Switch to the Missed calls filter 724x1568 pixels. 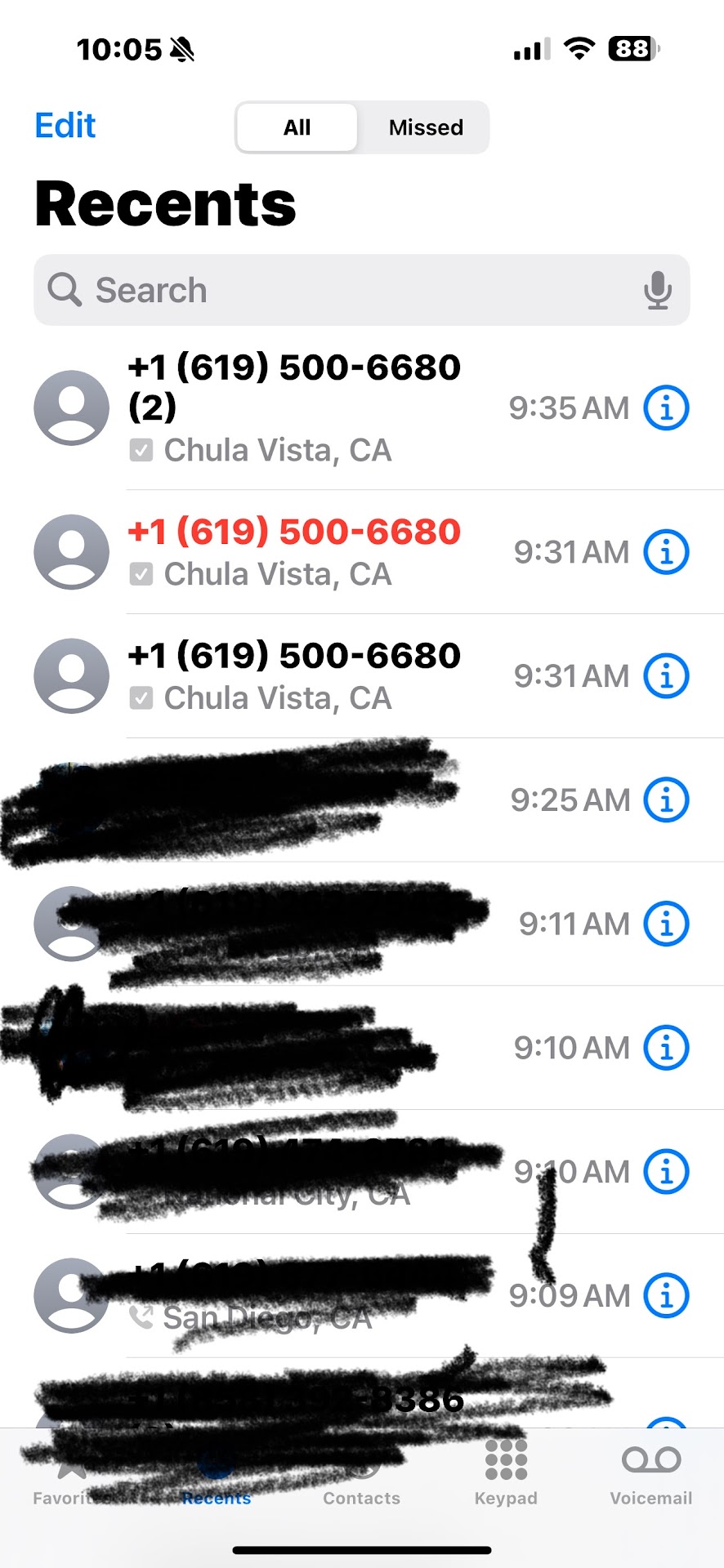(425, 127)
